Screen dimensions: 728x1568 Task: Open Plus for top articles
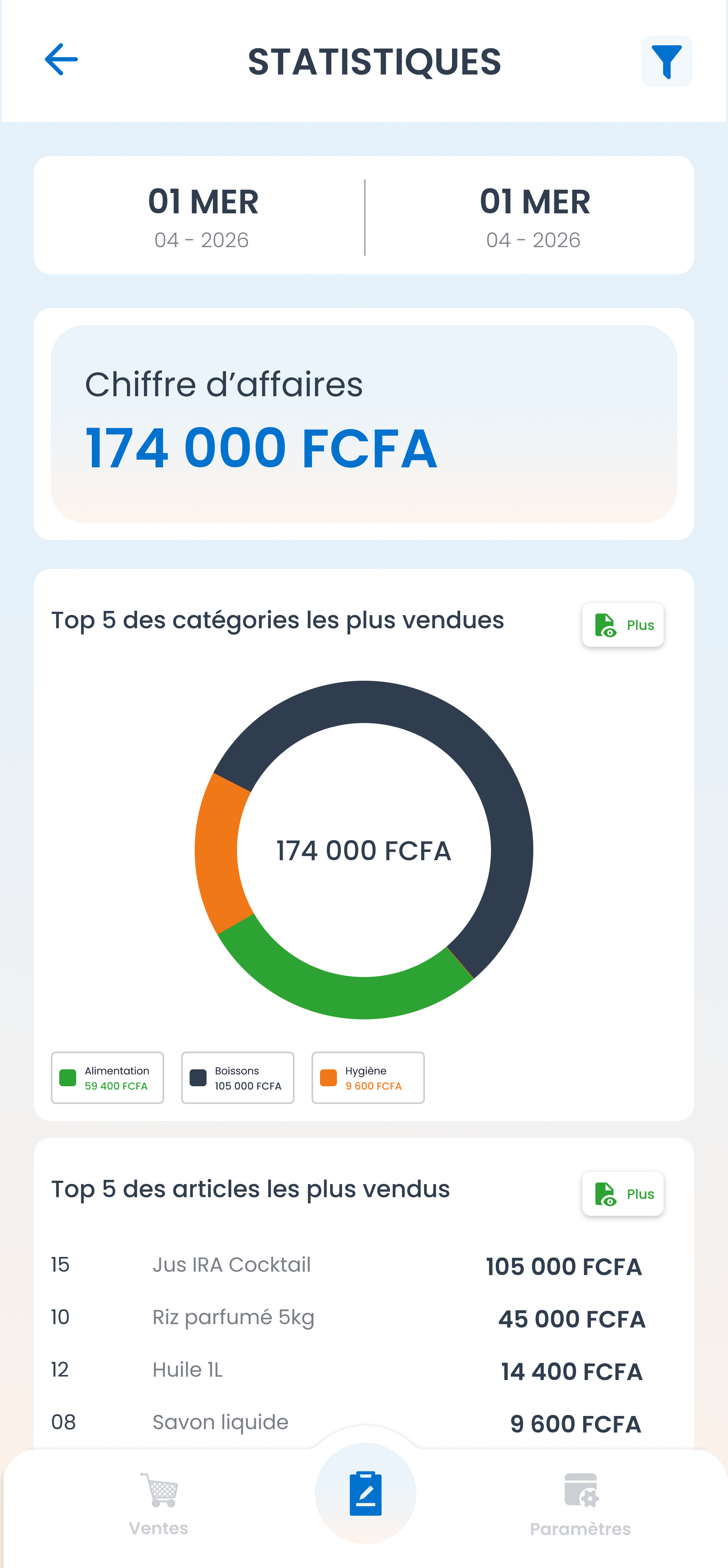click(623, 1194)
